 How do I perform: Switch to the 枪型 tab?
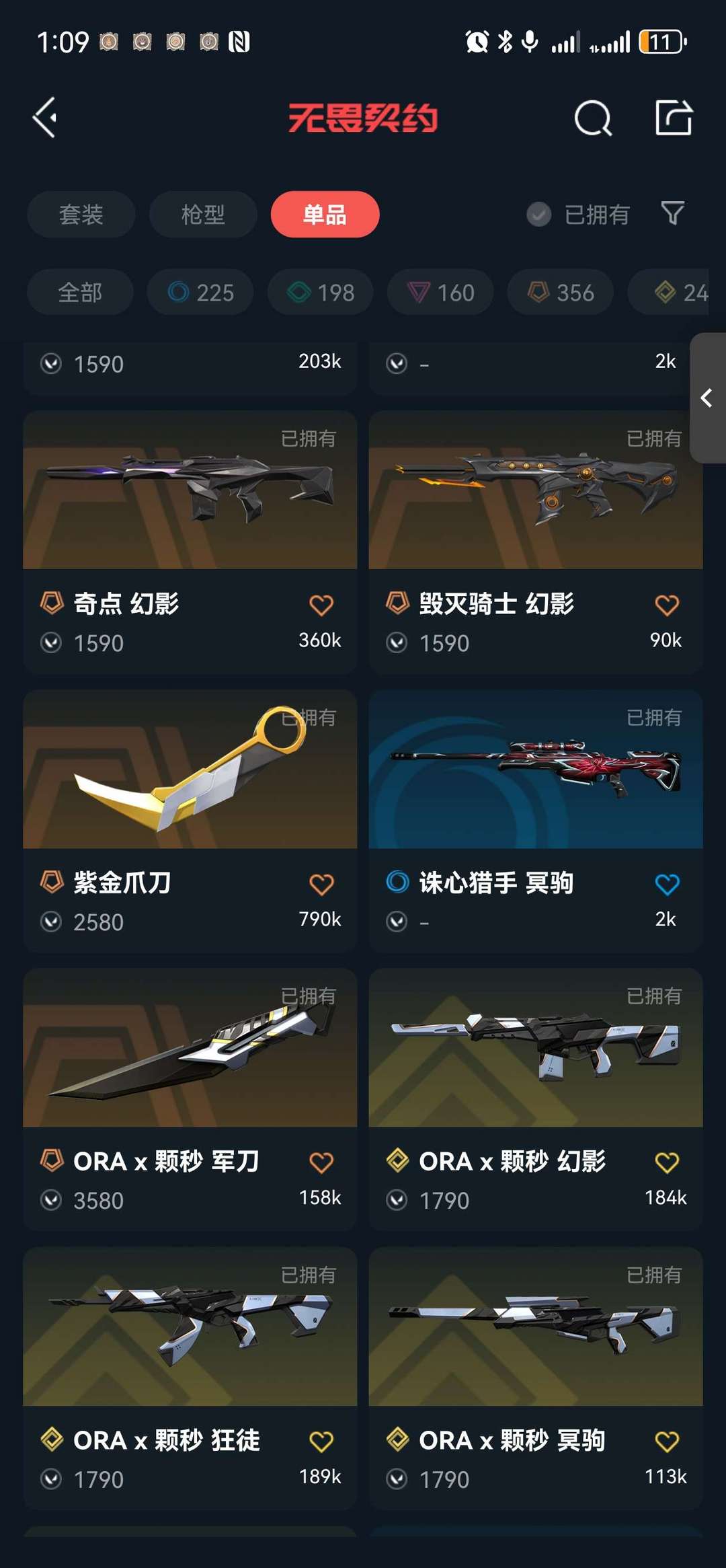[x=203, y=214]
